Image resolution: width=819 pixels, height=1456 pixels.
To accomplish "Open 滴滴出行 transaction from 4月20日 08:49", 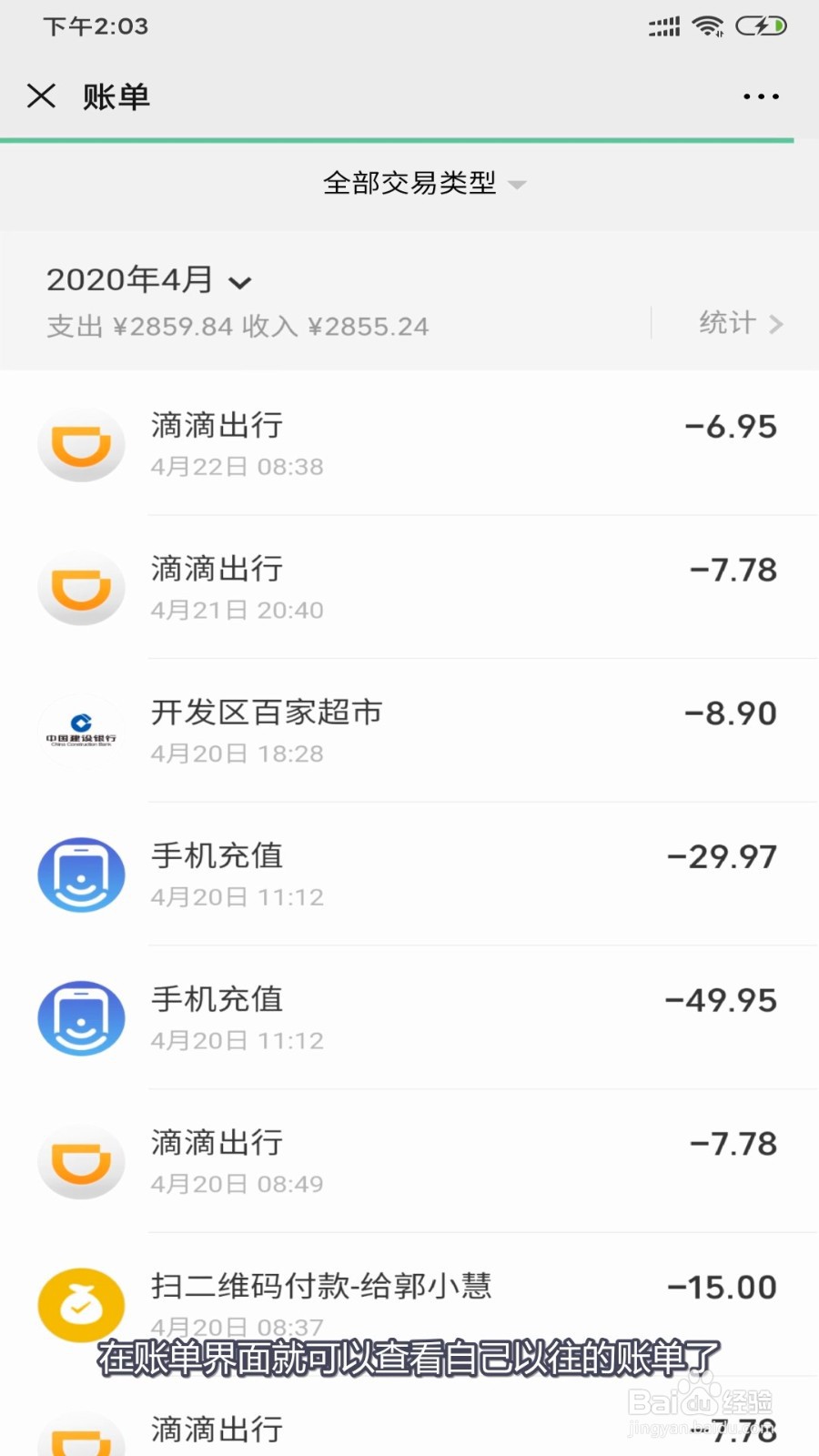I will [409, 1161].
